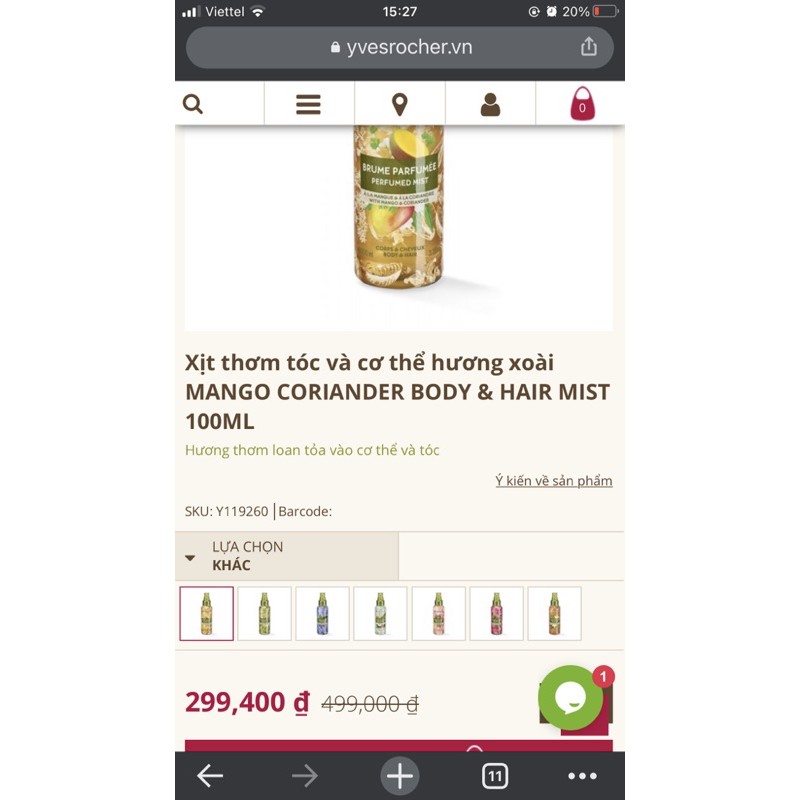Select the white-green bottle variant thumbnail

[x=380, y=613]
